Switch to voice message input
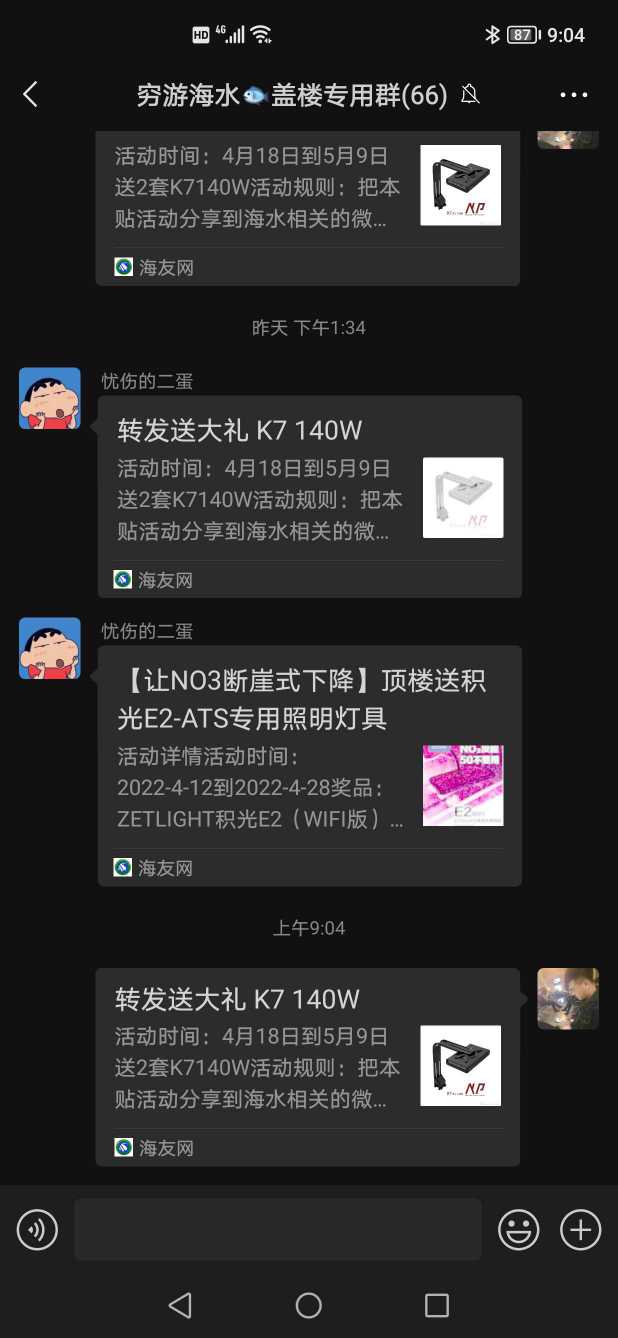Screen dimensions: 618x1338 pyautogui.click(x=38, y=1229)
